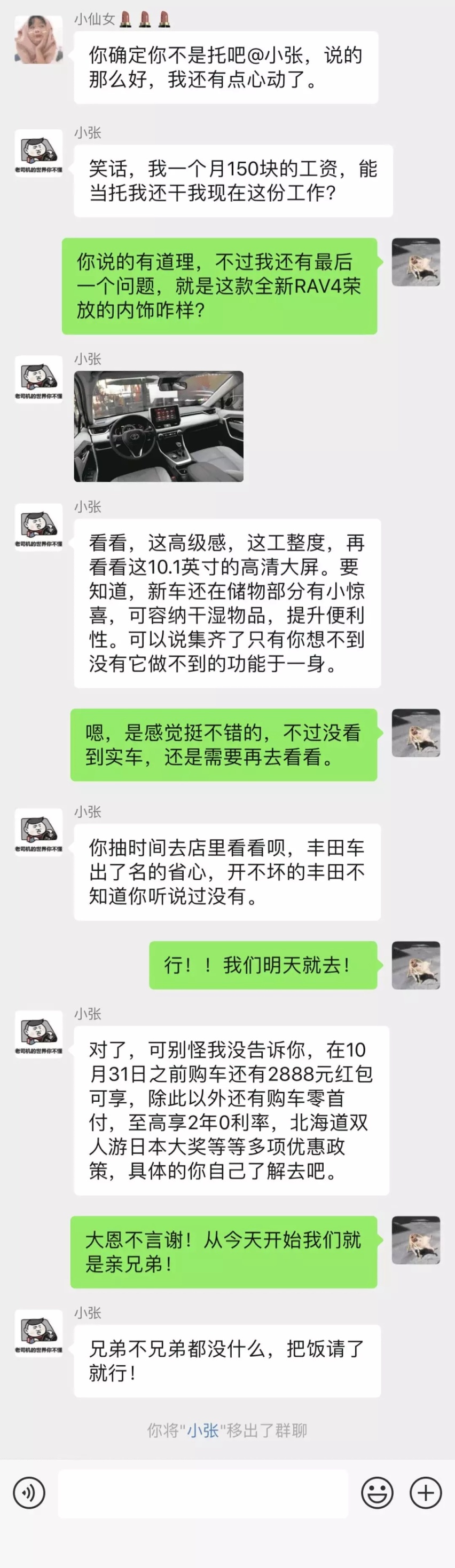Open the plus attachments menu
455x1568 pixels.
click(x=425, y=1493)
